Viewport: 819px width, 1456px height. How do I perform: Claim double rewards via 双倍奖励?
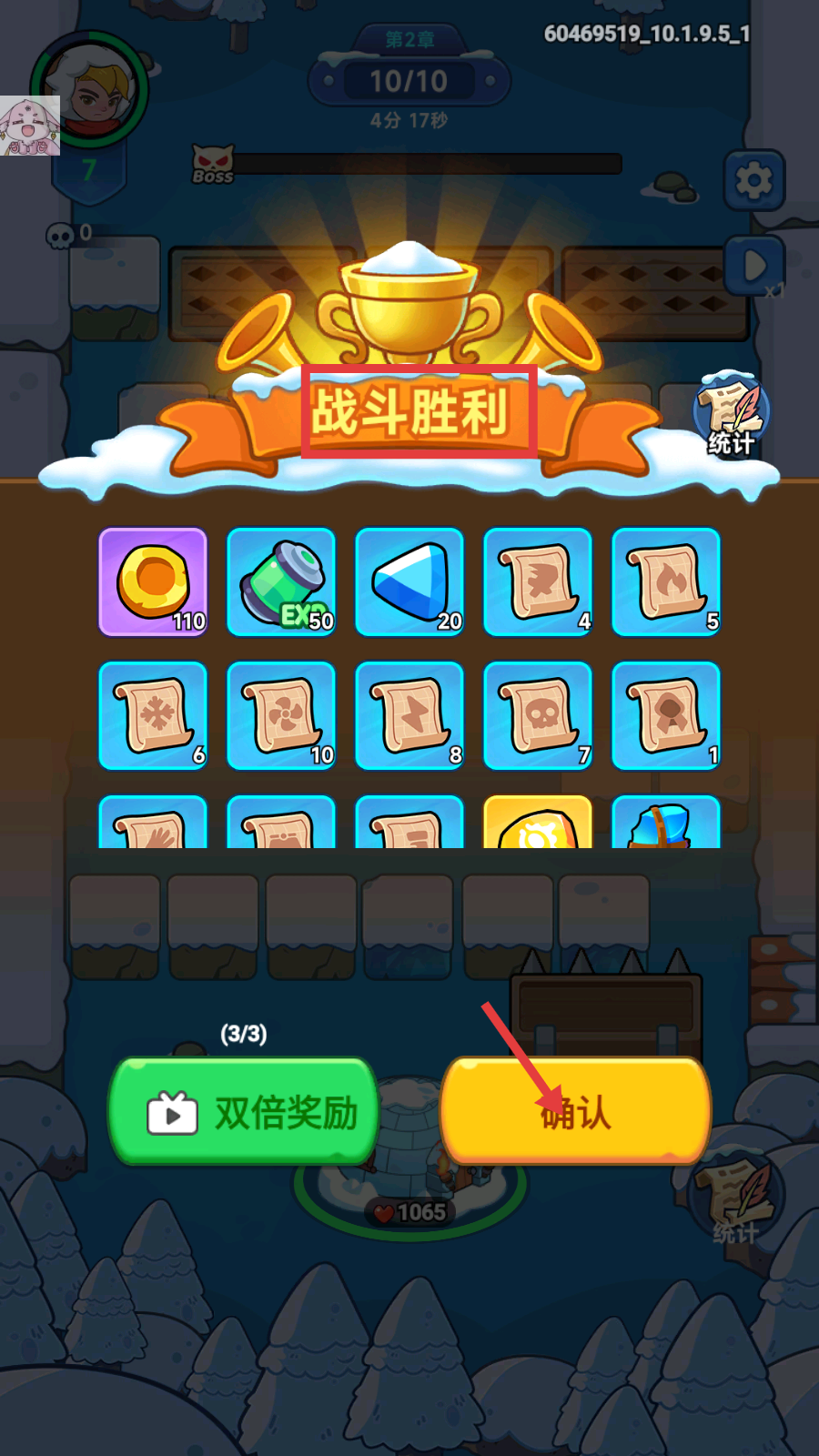point(244,1111)
